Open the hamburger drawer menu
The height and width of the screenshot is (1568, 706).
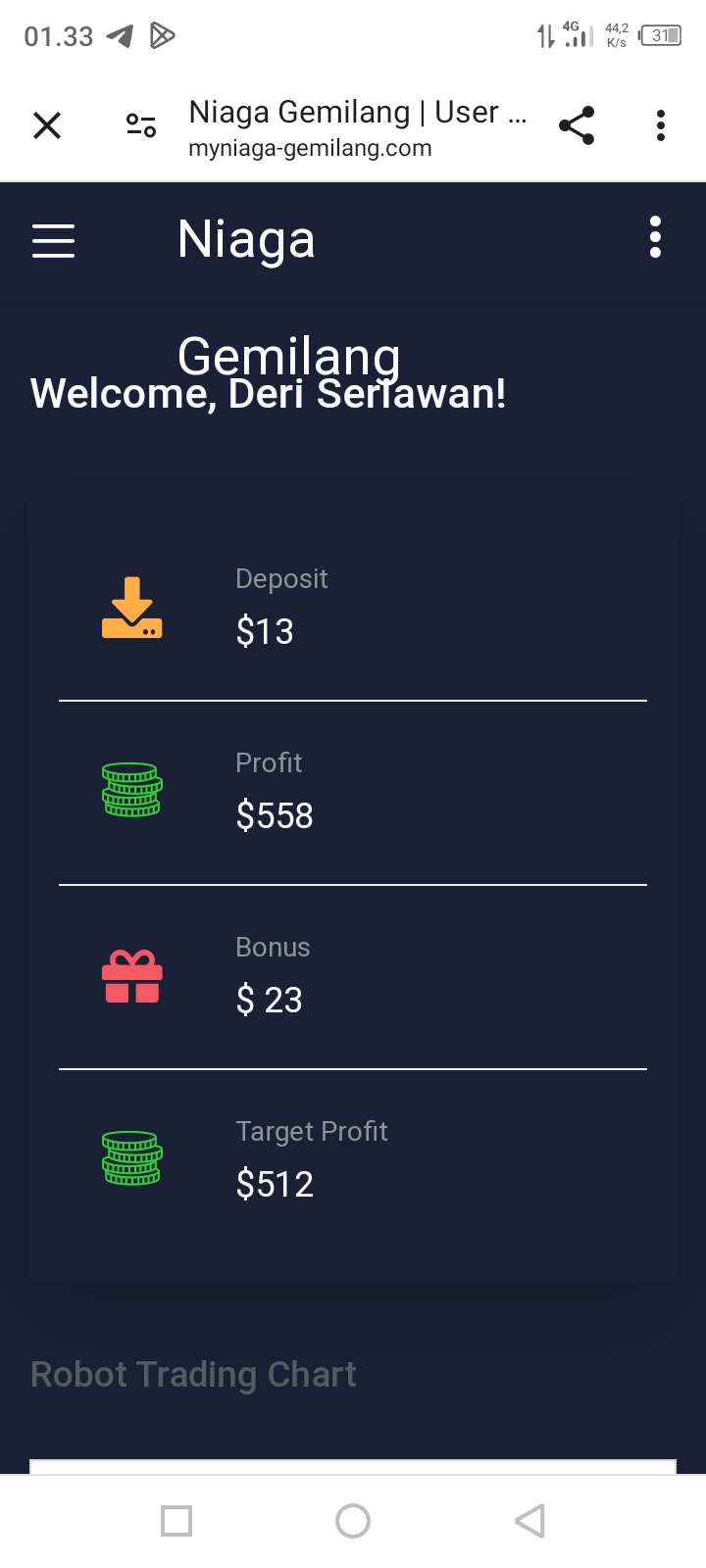pyautogui.click(x=53, y=240)
